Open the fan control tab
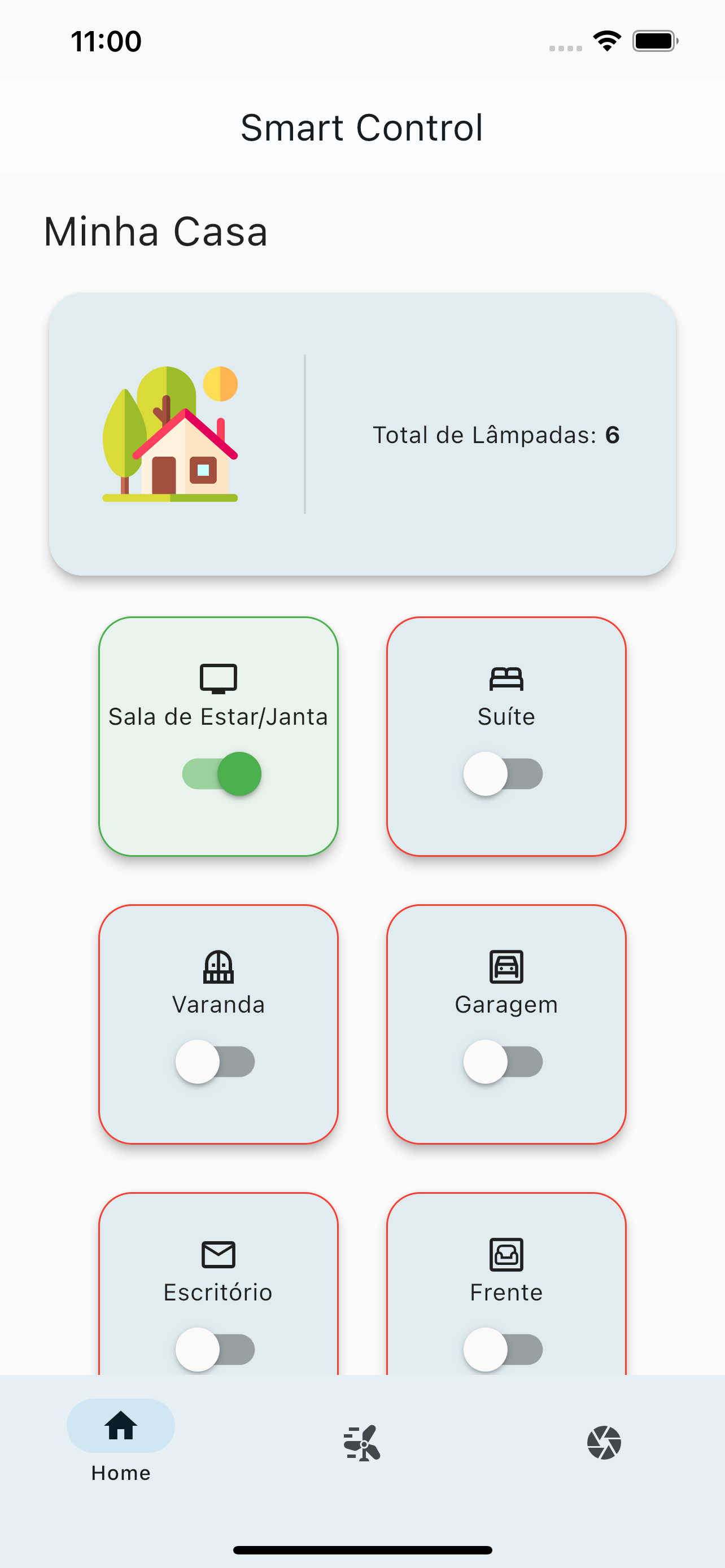 (362, 1442)
